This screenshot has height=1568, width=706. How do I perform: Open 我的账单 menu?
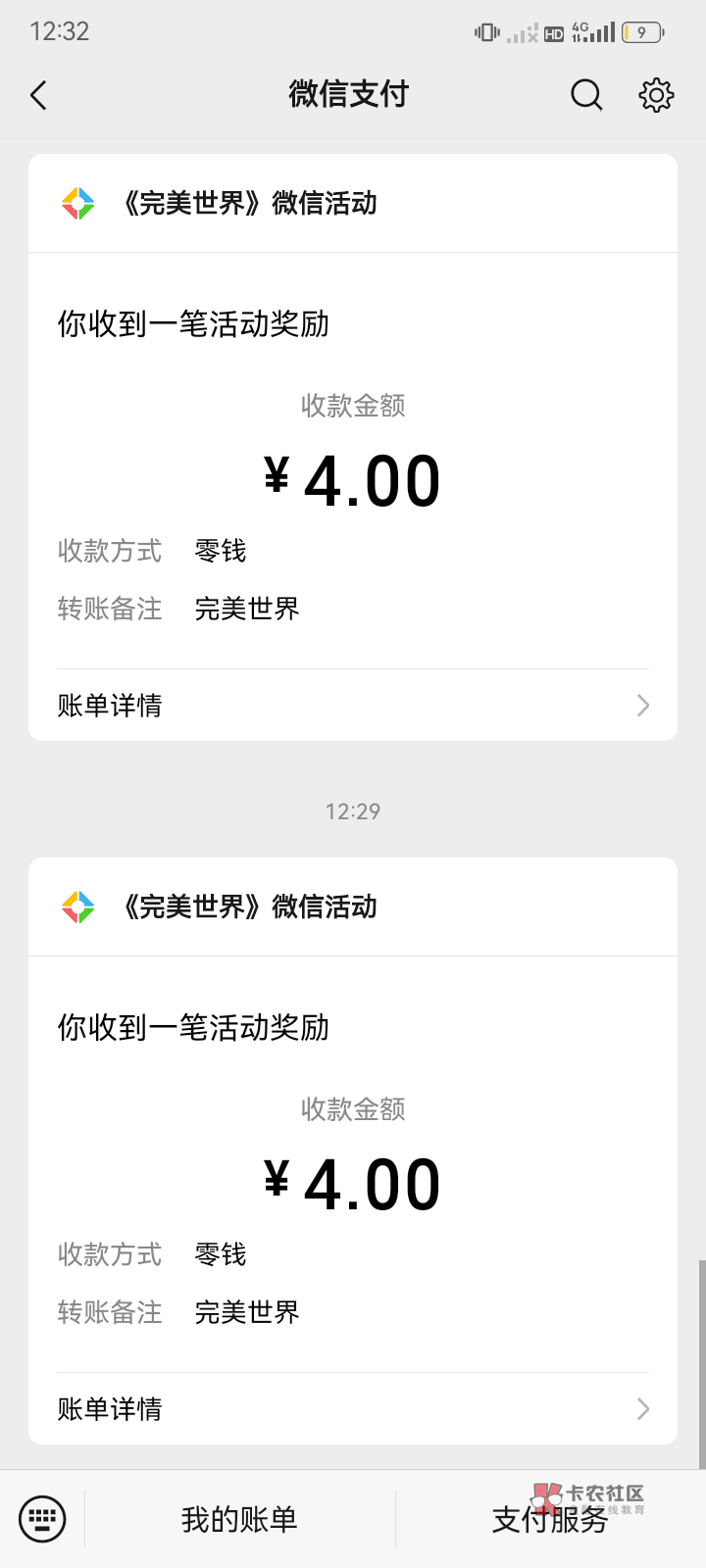point(239,1519)
